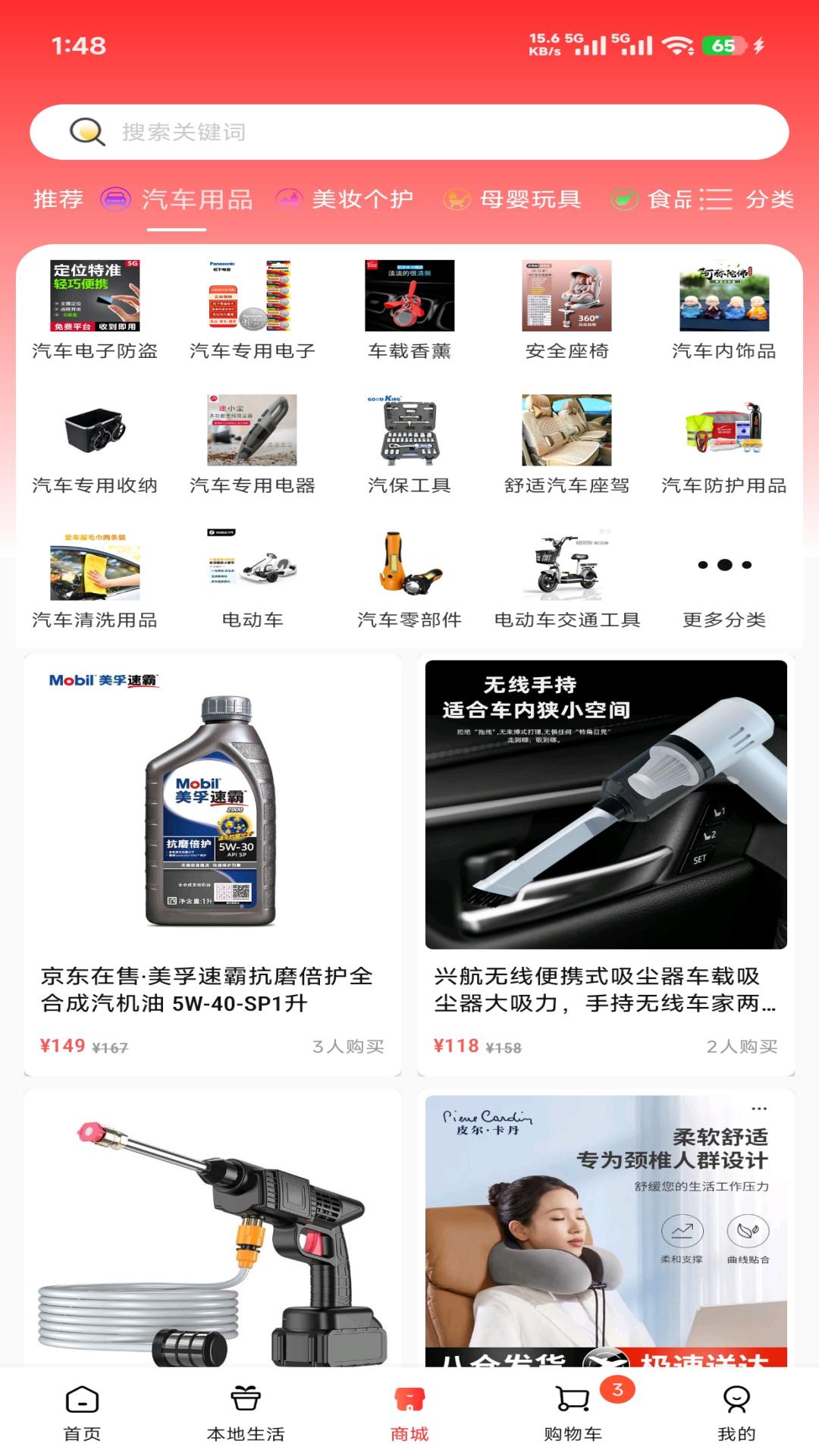Image resolution: width=819 pixels, height=1456 pixels.
Task: Go to the 首页 tab
Action: (x=82, y=1412)
